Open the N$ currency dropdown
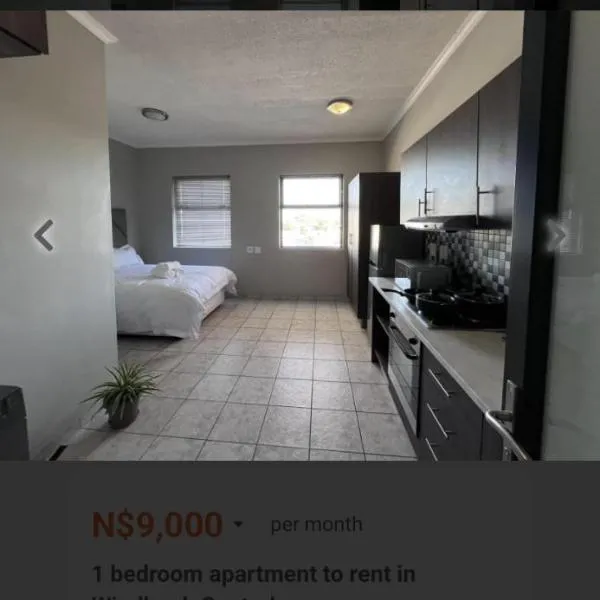 click(238, 524)
